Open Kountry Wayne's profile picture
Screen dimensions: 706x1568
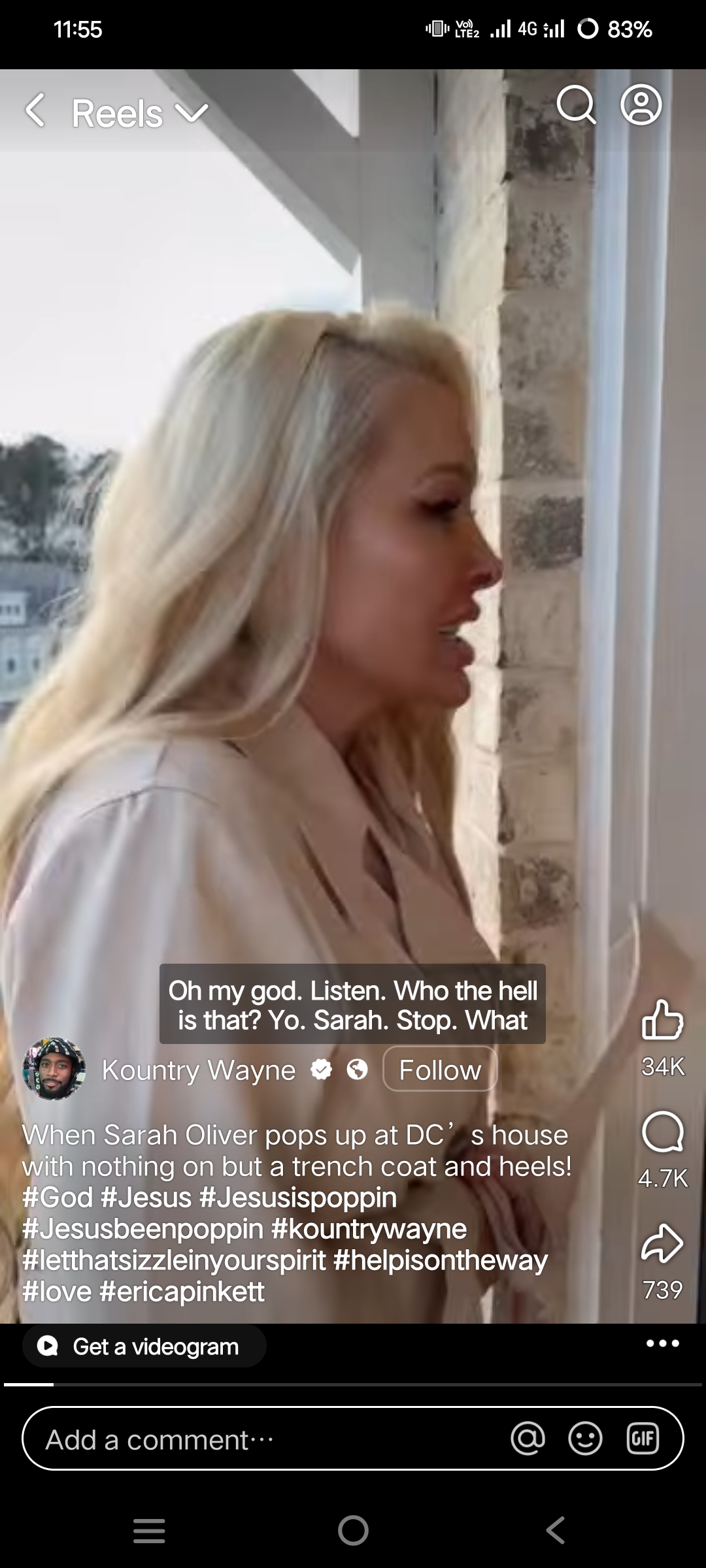(54, 1068)
